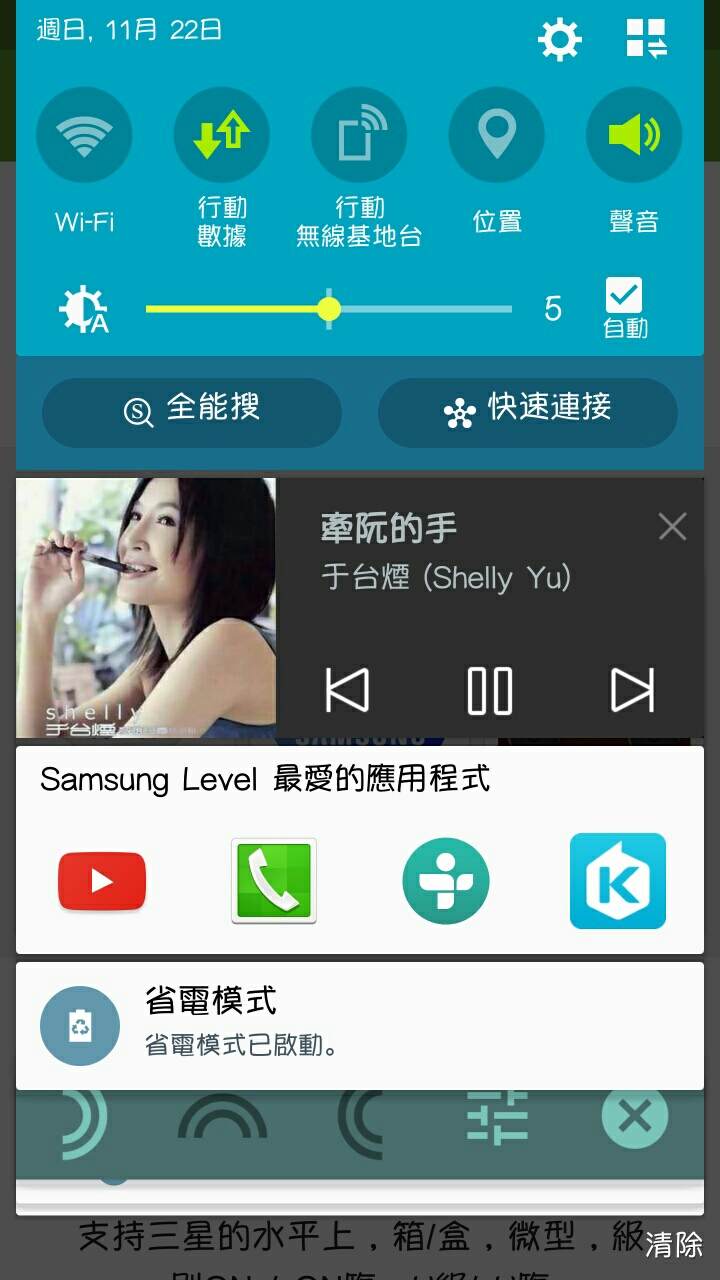Toggle 行動無線基地台 hotspot
Screen dimensions: 720x1280
pos(360,135)
